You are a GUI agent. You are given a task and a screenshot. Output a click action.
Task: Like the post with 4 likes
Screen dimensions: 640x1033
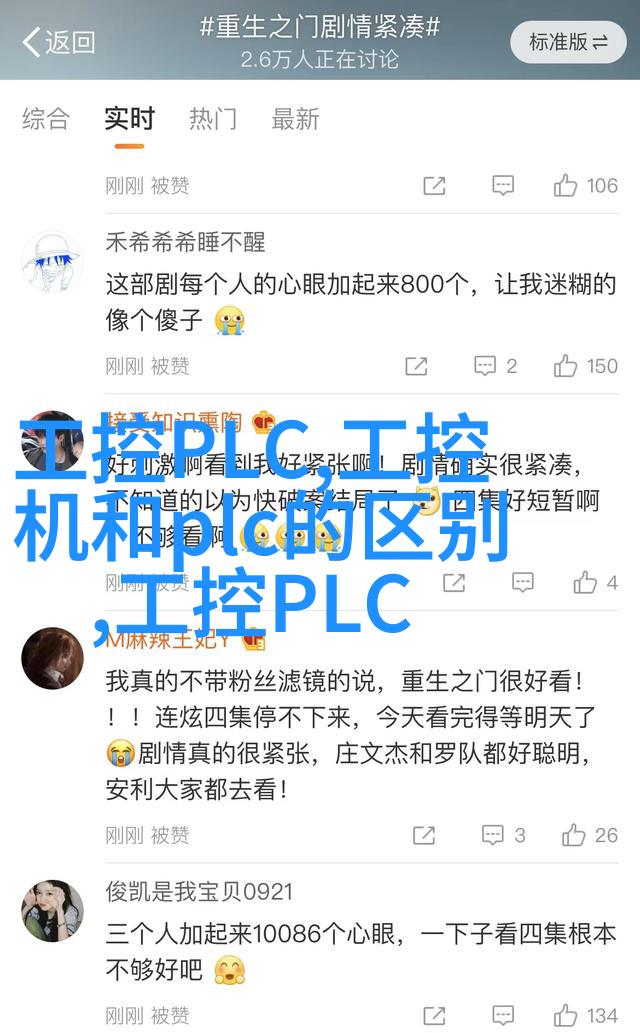point(596,582)
